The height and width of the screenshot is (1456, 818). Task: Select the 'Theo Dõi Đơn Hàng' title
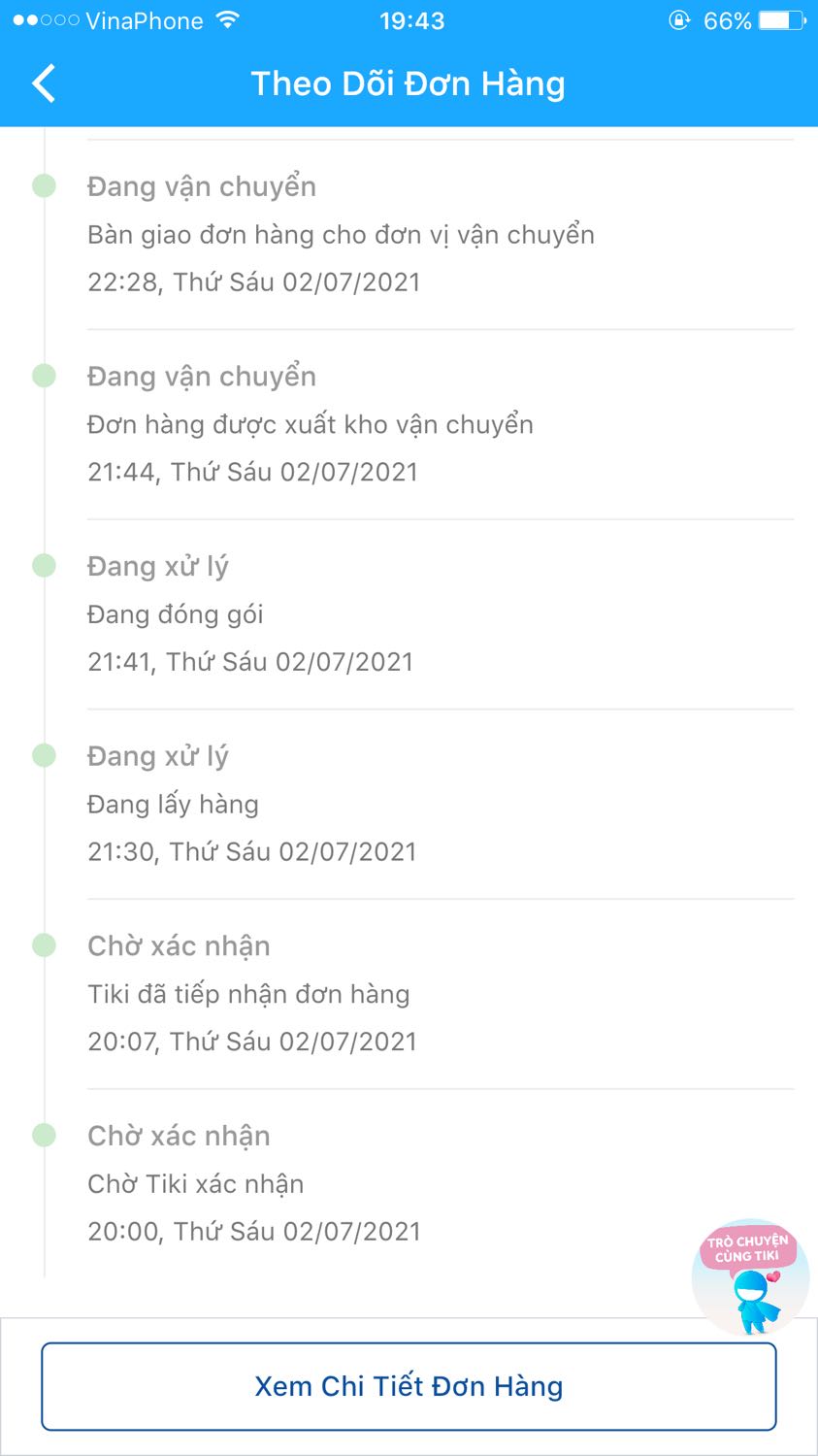tap(408, 83)
